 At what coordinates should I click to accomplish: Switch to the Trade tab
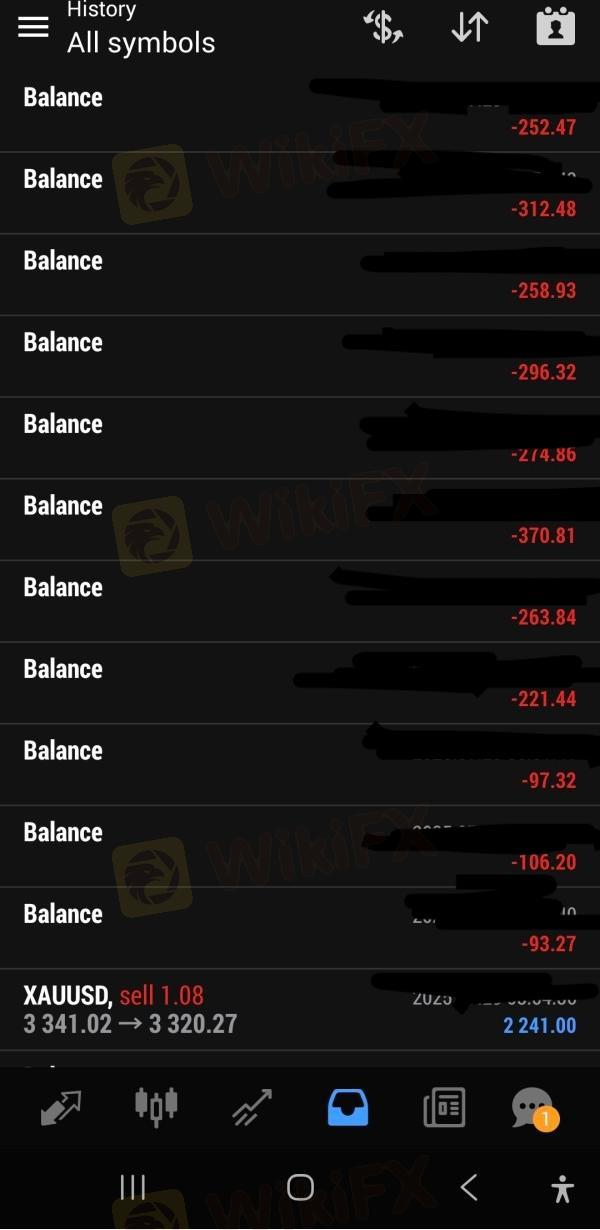(x=253, y=1107)
